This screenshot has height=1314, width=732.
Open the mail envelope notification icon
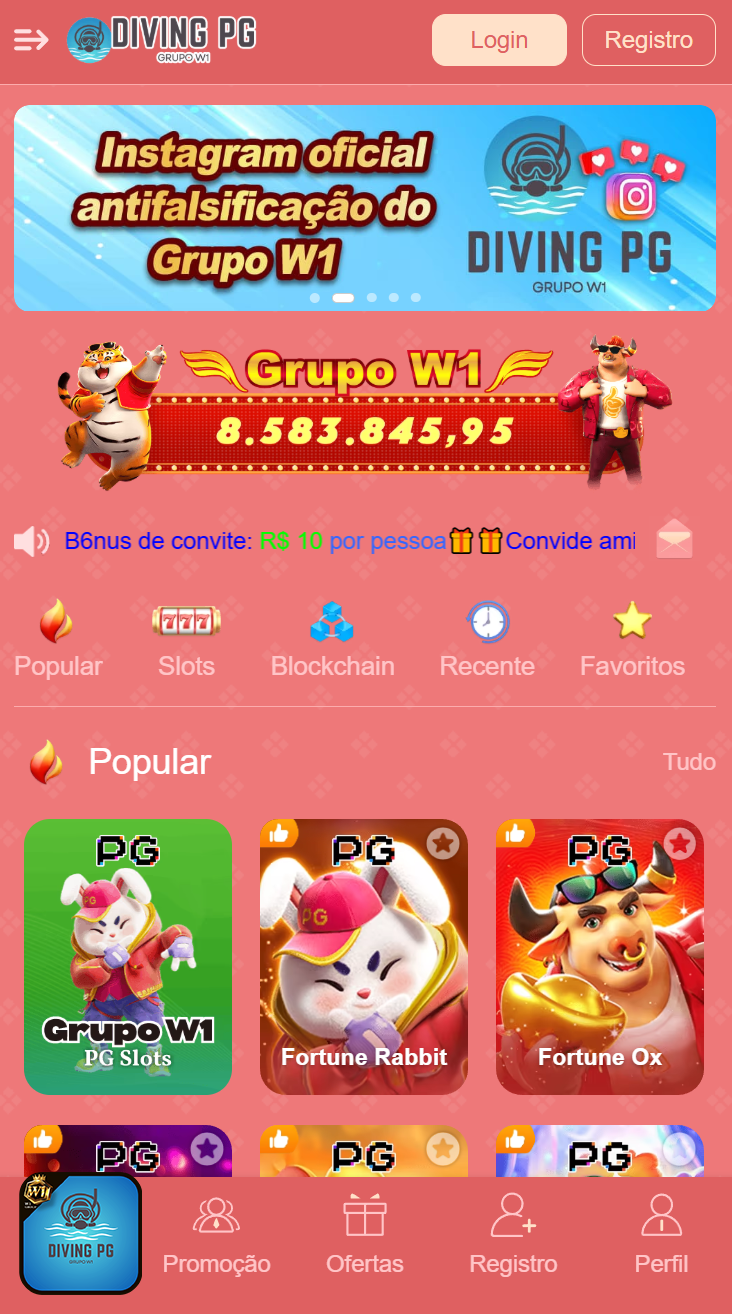[673, 539]
